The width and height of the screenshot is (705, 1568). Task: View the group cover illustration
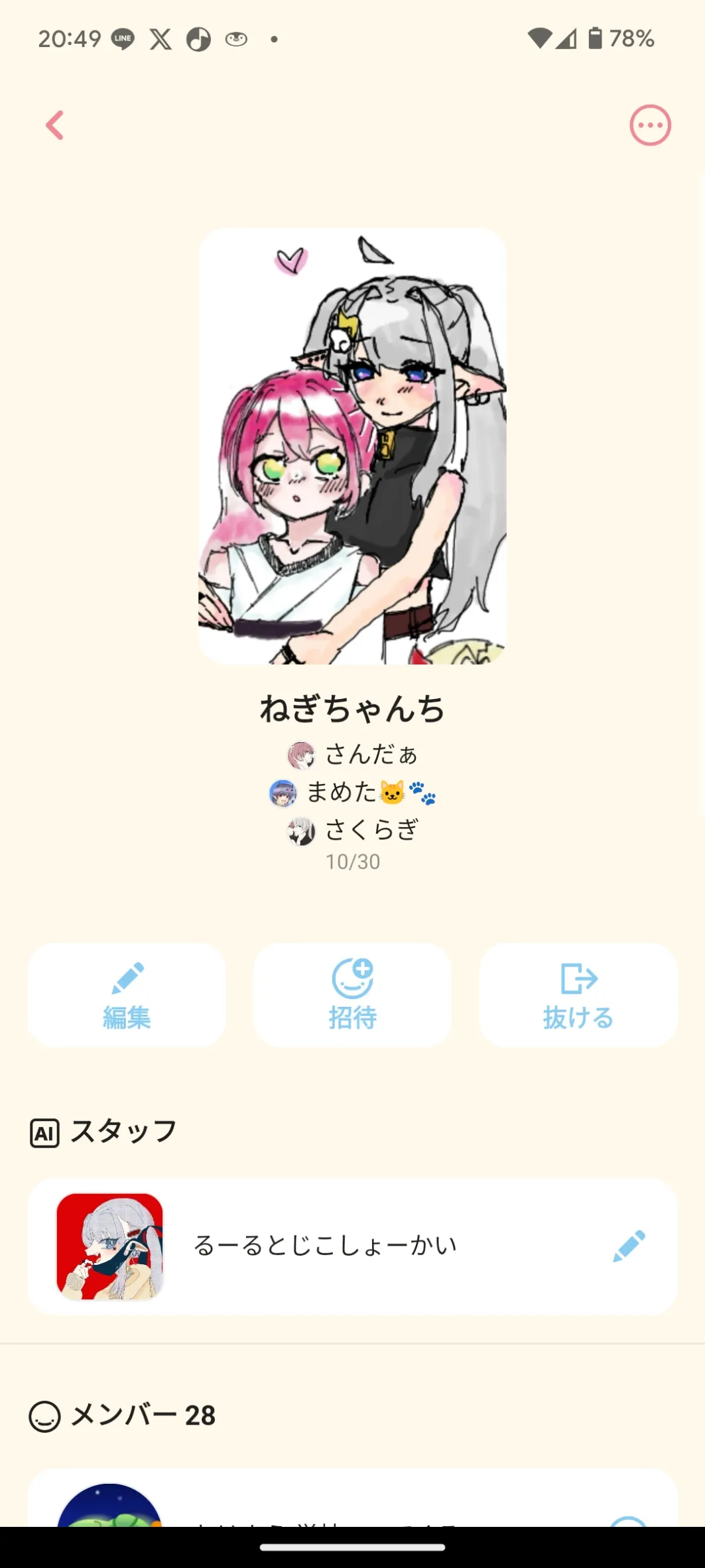click(x=352, y=446)
